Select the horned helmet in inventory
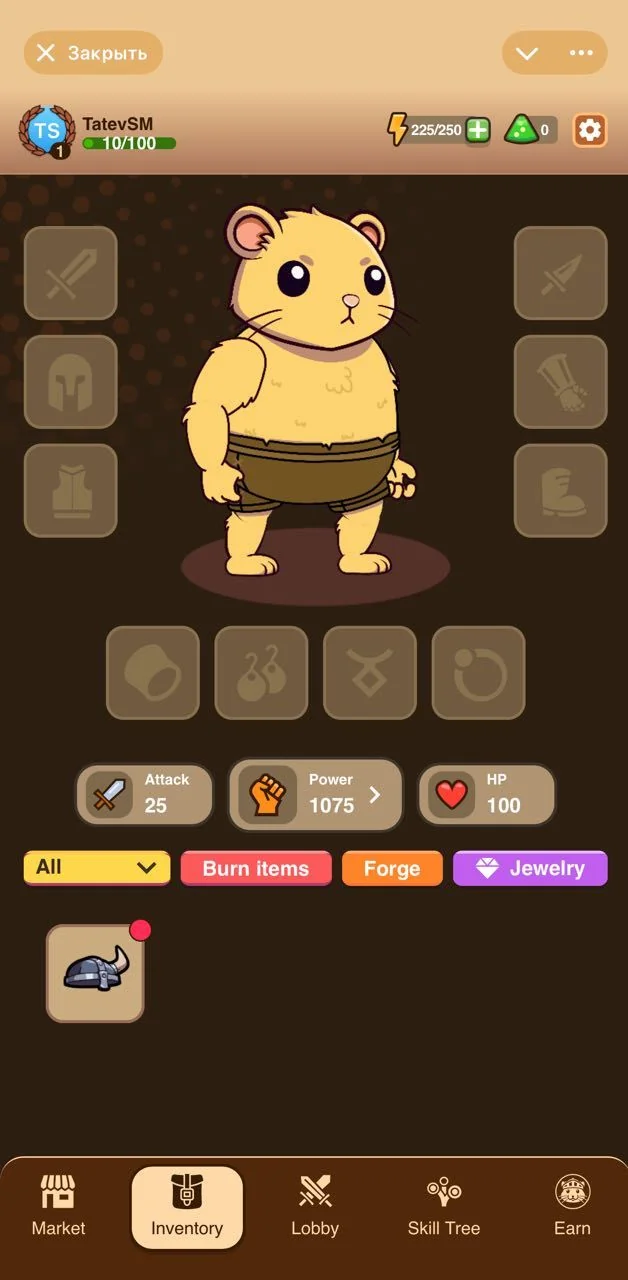628x1280 pixels. coord(95,973)
